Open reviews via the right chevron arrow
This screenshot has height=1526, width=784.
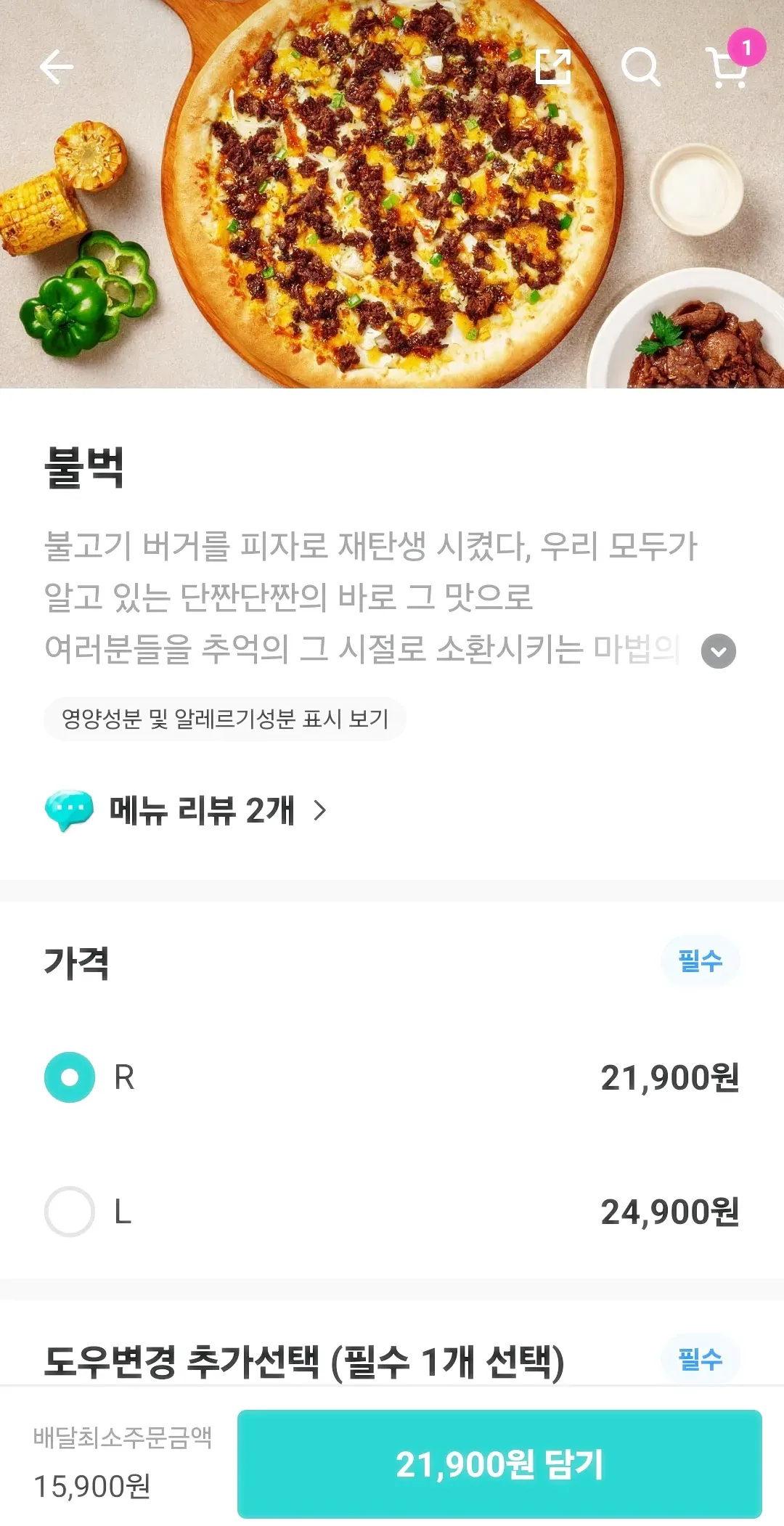click(x=320, y=809)
